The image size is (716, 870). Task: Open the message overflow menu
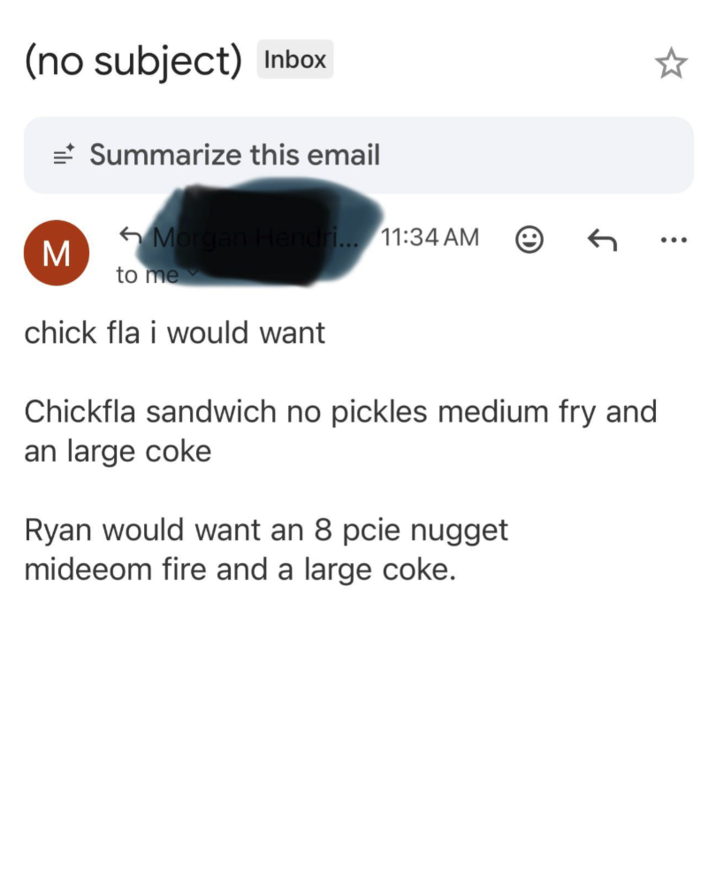[x=674, y=239]
